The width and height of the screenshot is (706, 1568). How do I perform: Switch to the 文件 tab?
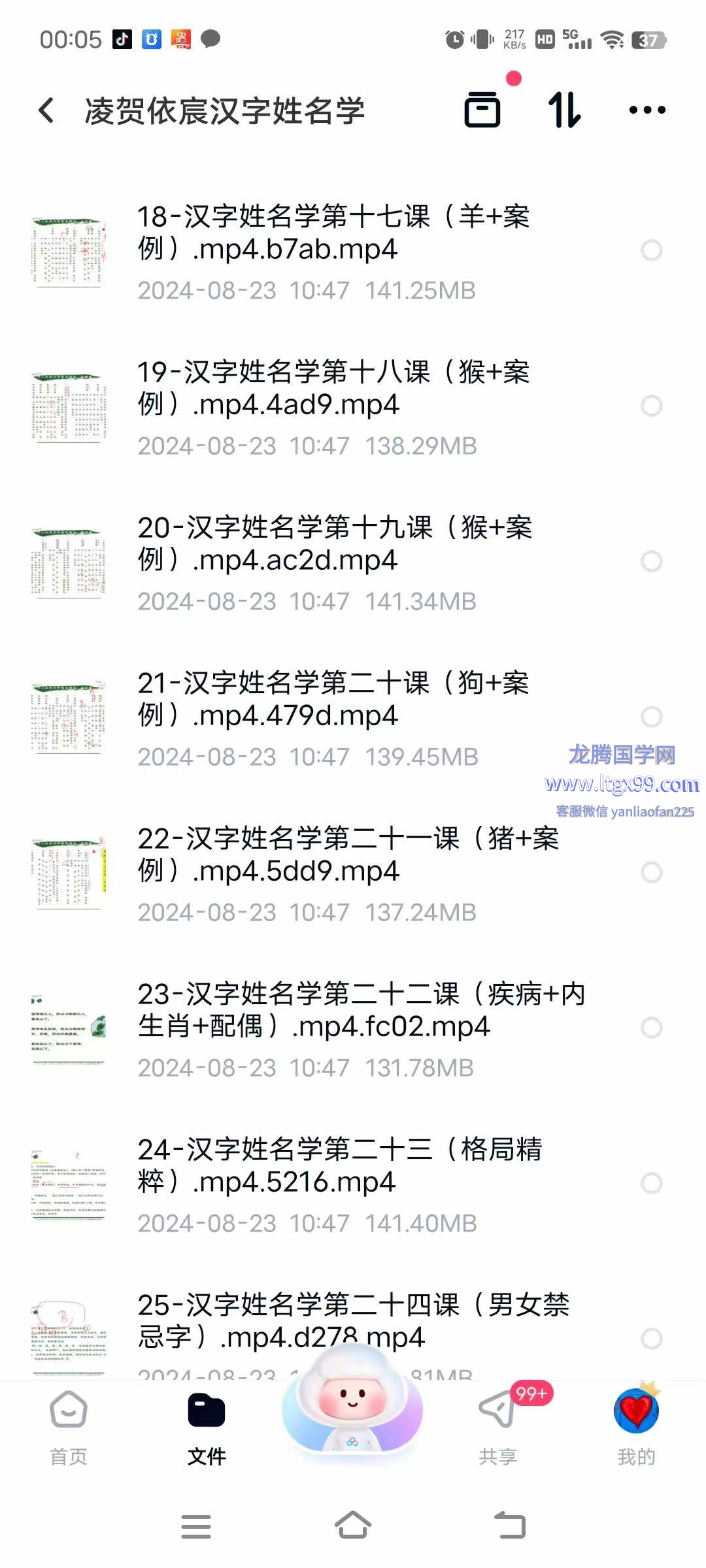207,1428
